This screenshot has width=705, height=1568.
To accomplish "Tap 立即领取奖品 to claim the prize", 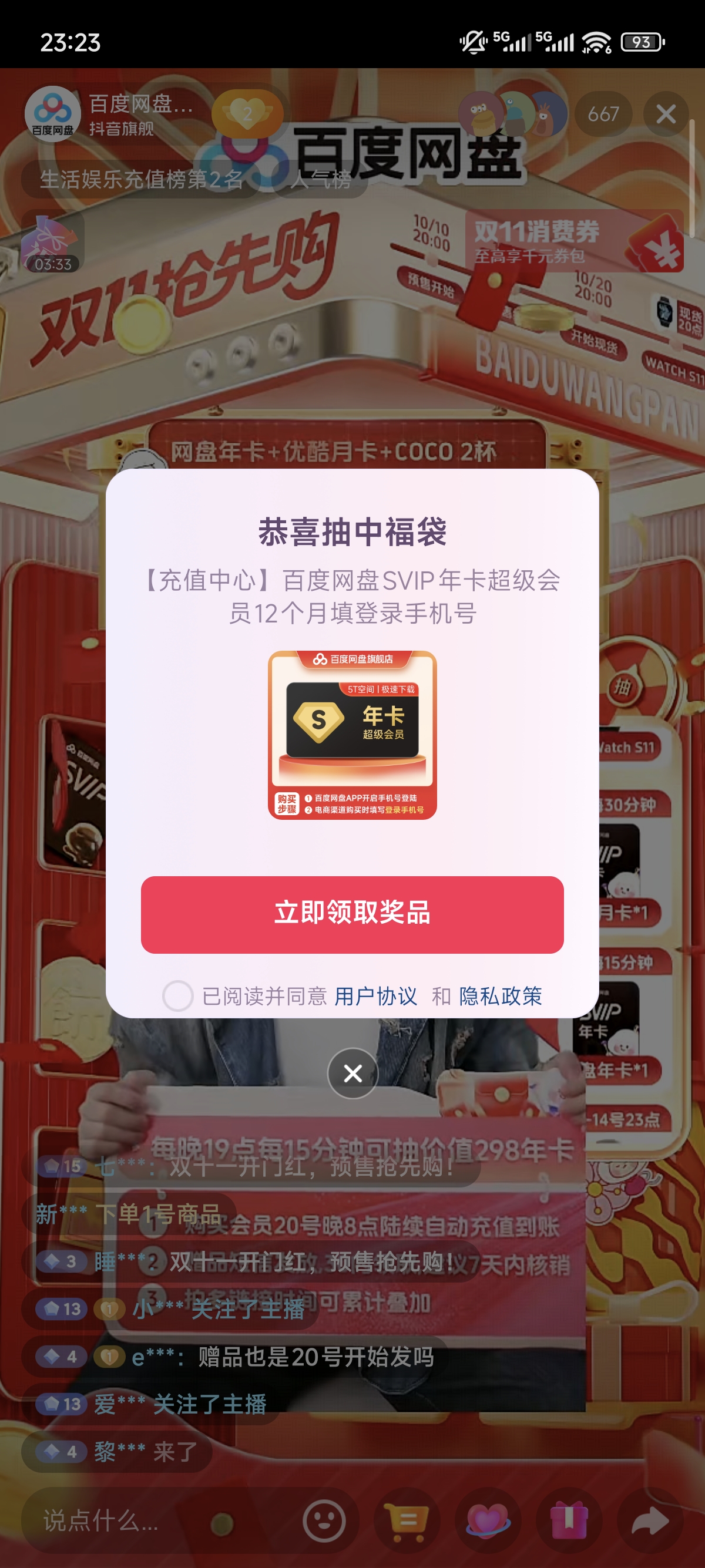I will tap(352, 914).
